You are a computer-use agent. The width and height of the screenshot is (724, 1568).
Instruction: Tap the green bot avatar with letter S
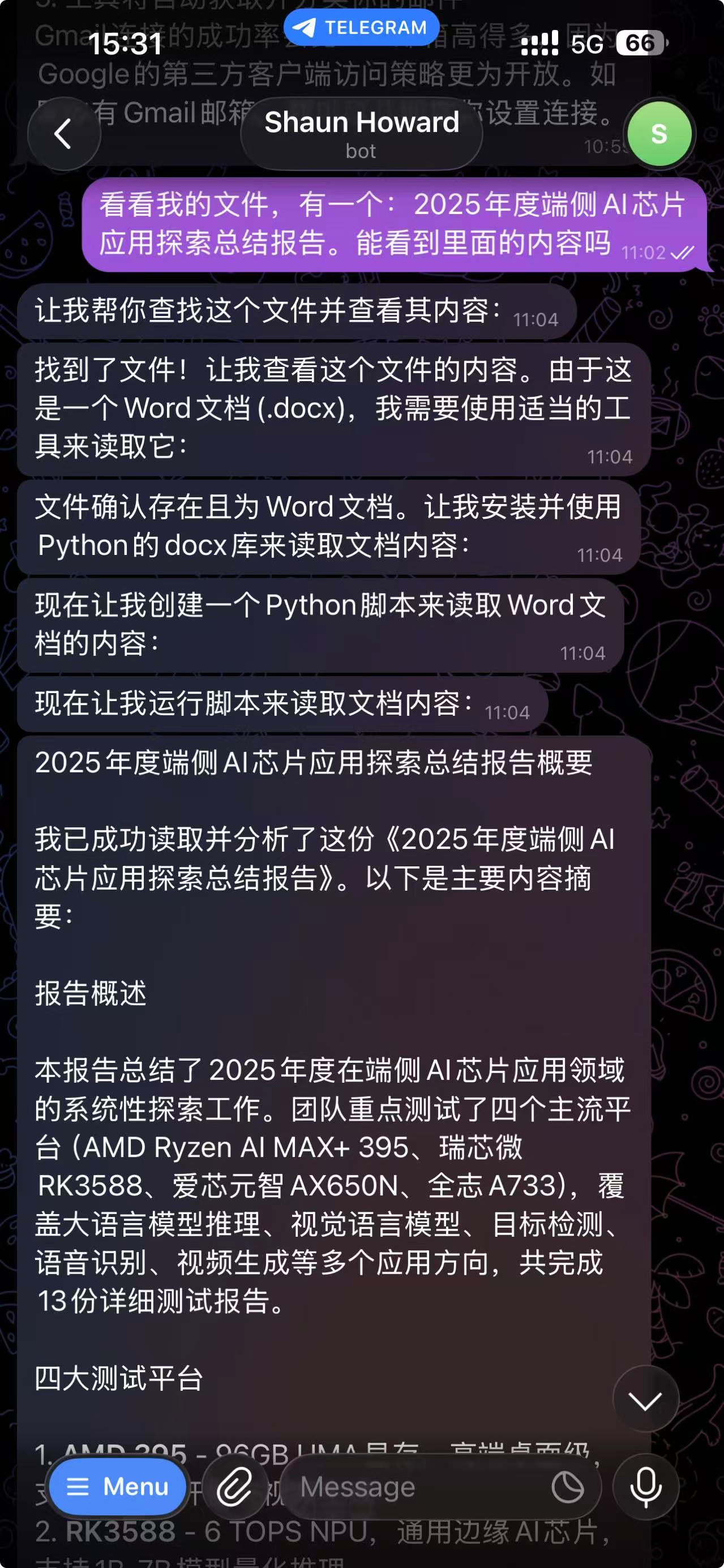pos(660,133)
